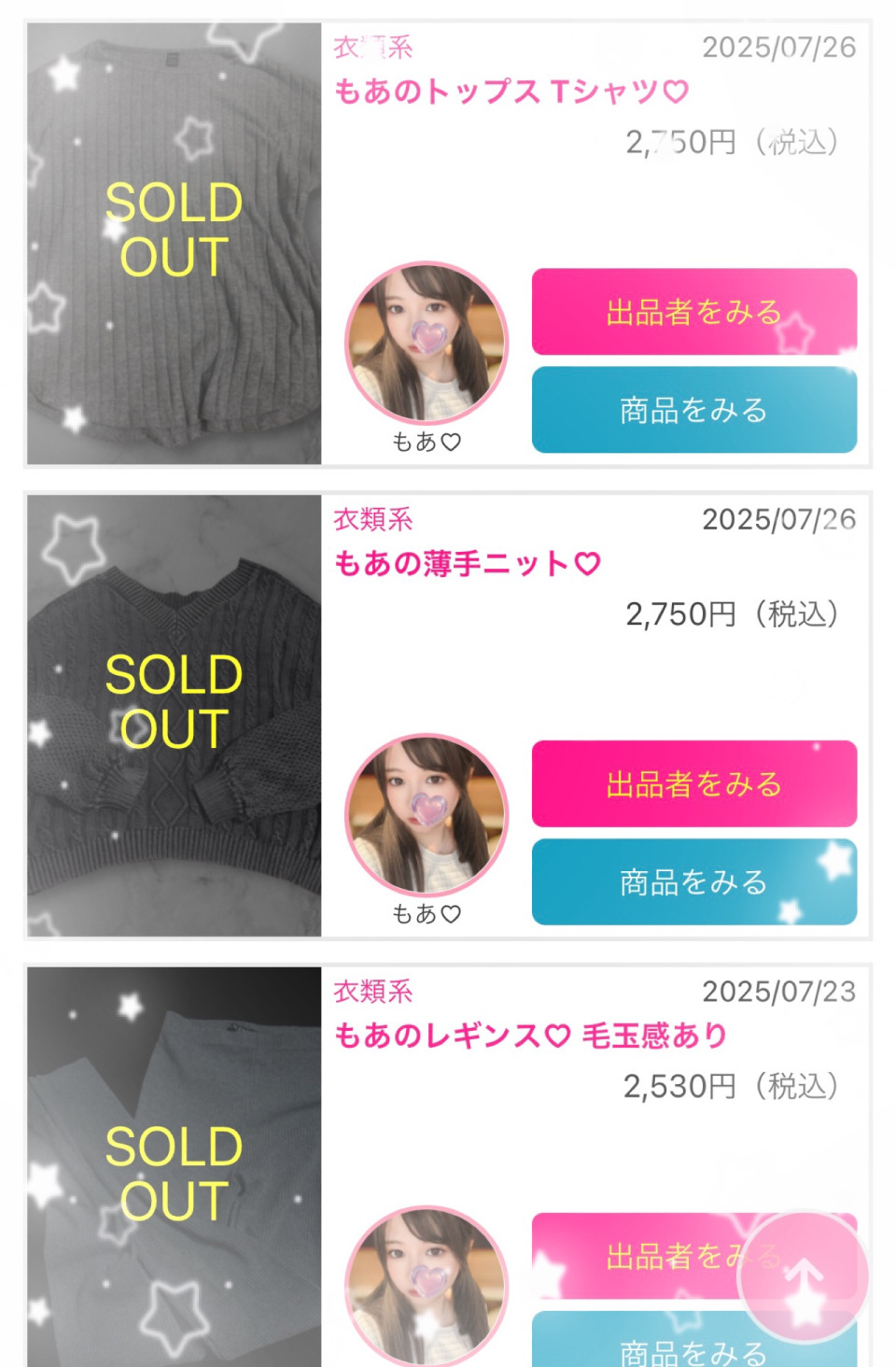The height and width of the screenshot is (1367, 896).
Task: View the product もあの薄手ニット
Action: click(693, 882)
